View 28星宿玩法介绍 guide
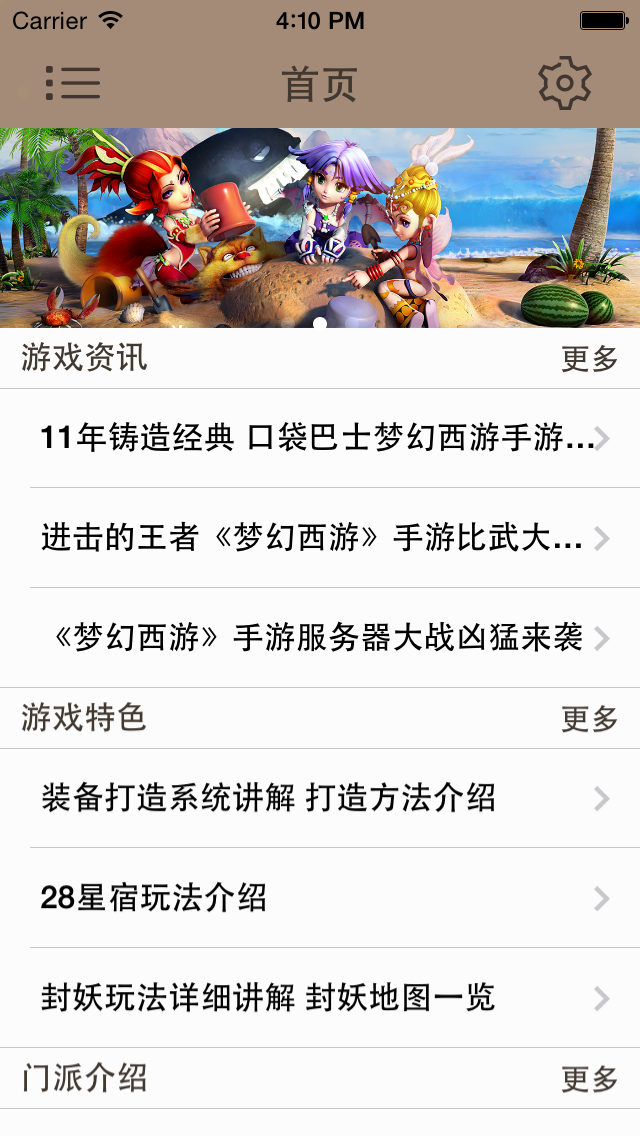Screen dimensions: 640x1136 pos(320,898)
